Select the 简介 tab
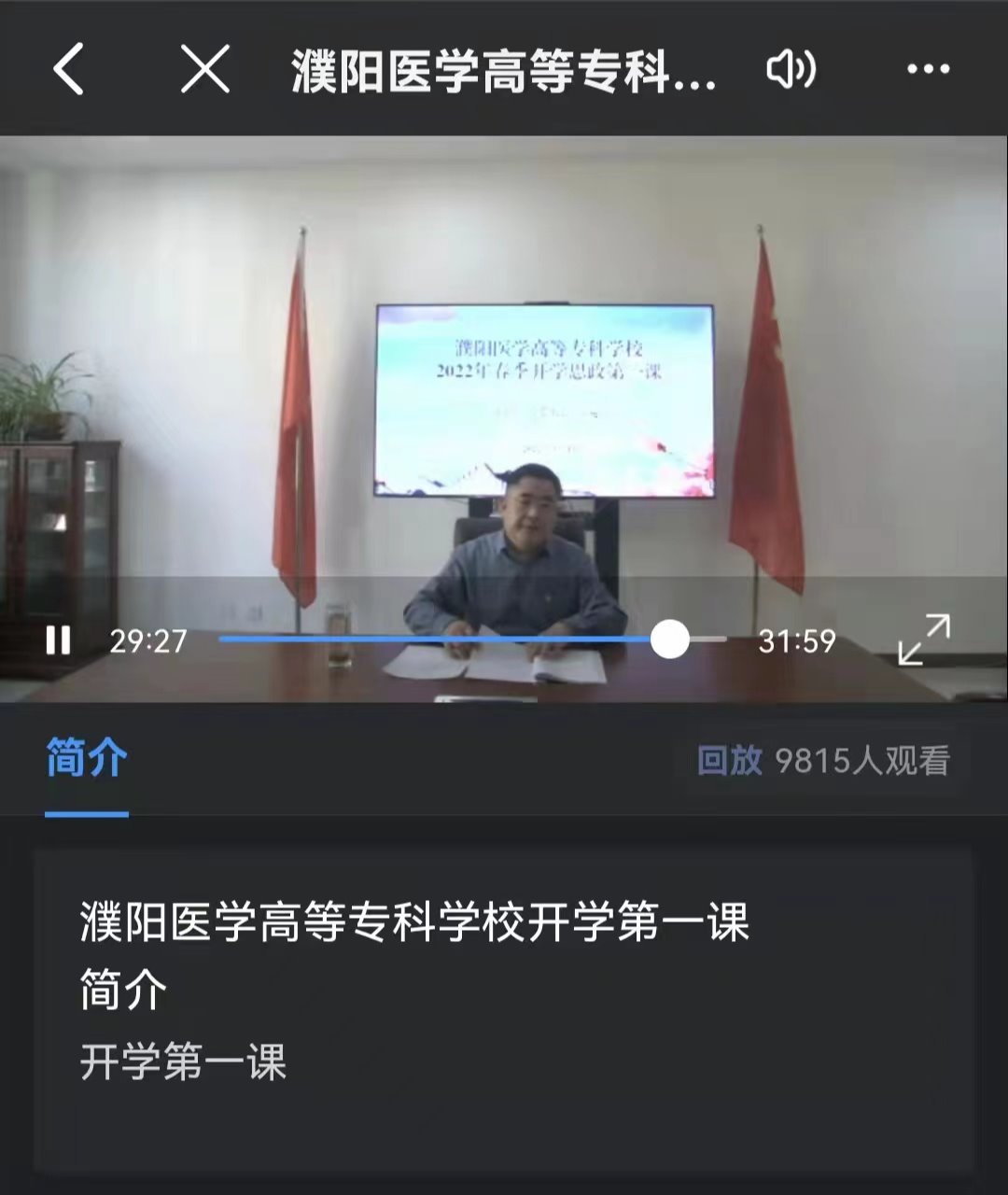Screen dimensions: 1008x1195 point(87,759)
